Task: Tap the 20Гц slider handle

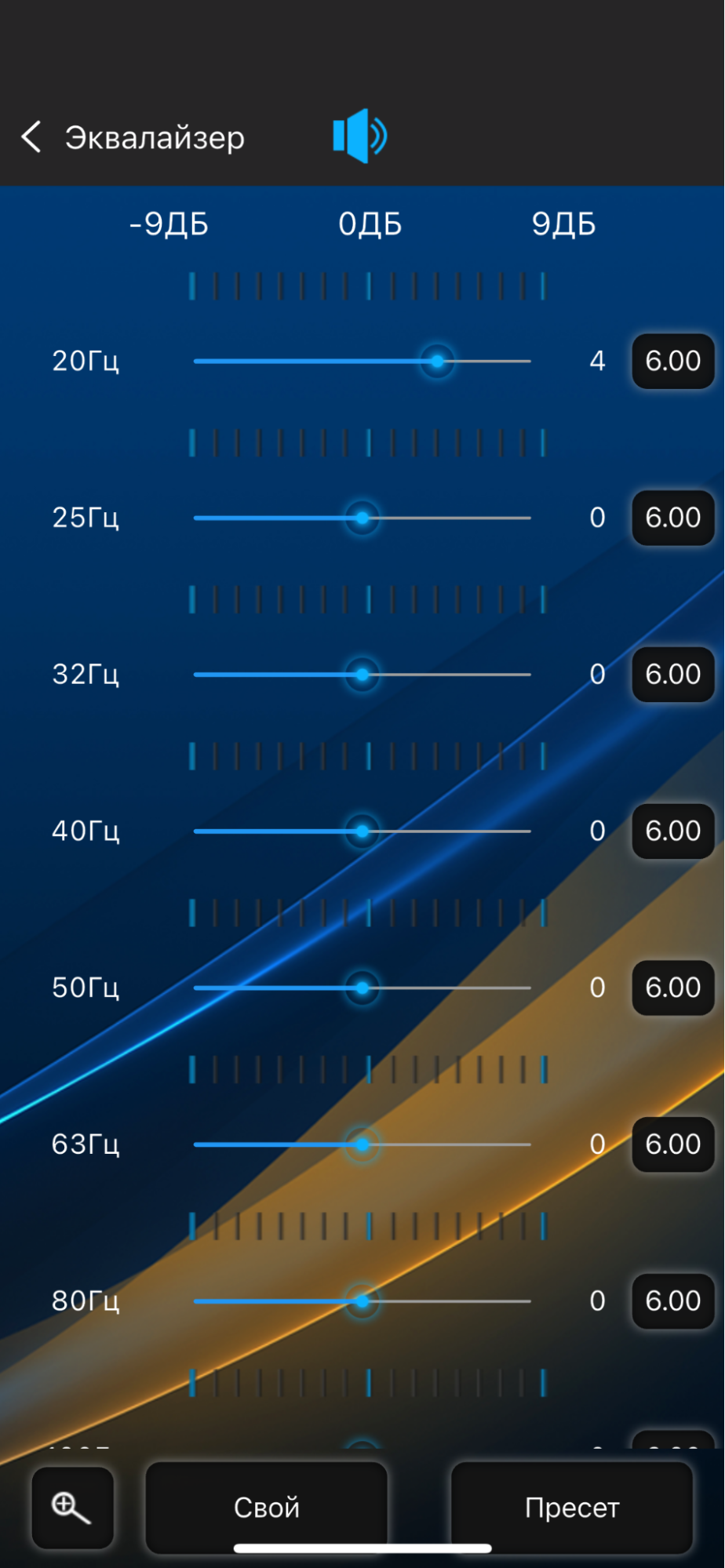Action: (x=437, y=361)
